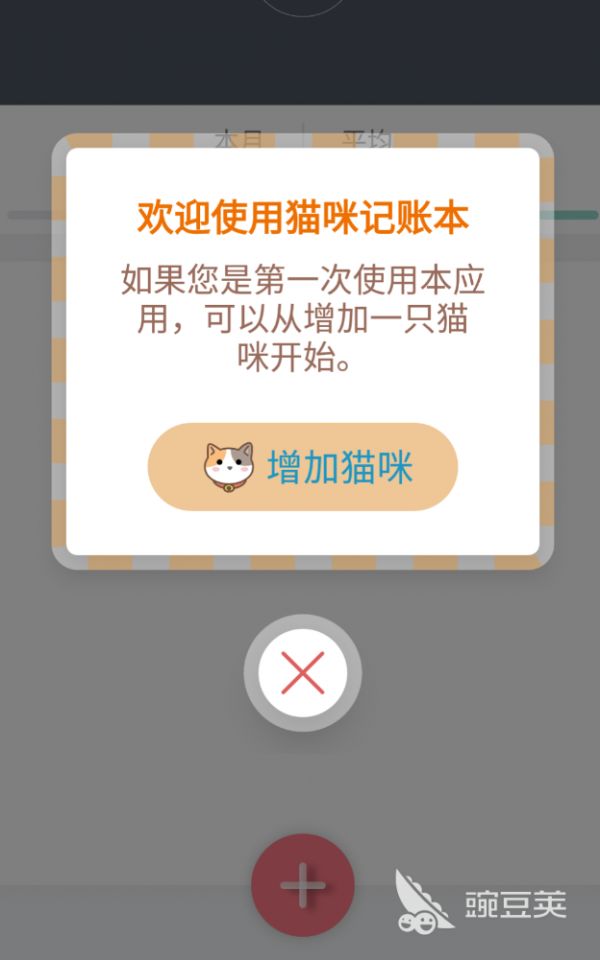
Task: Tap the red plus add button
Action: [302, 885]
